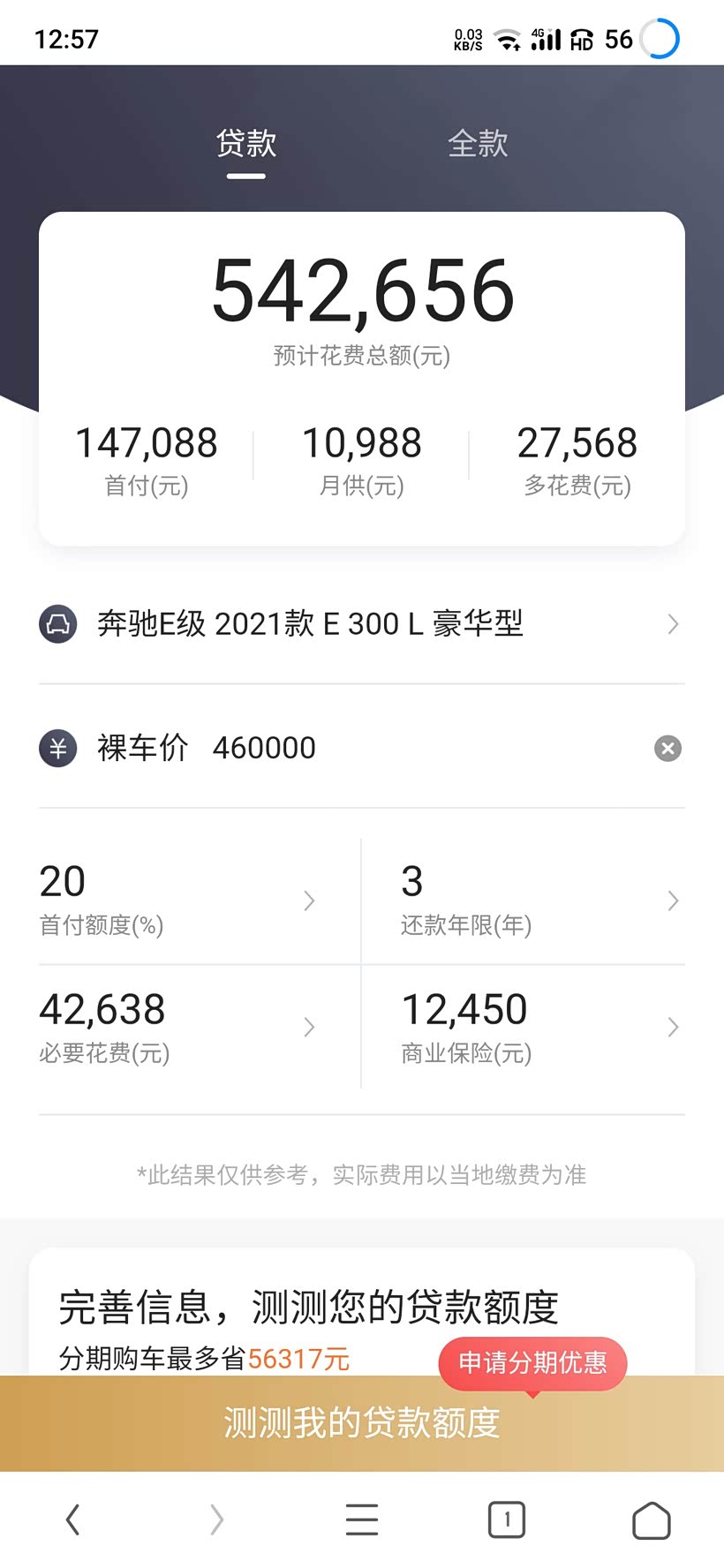Tap the WiFi status icon
Viewport: 724px width, 1568px height.
tap(506, 37)
